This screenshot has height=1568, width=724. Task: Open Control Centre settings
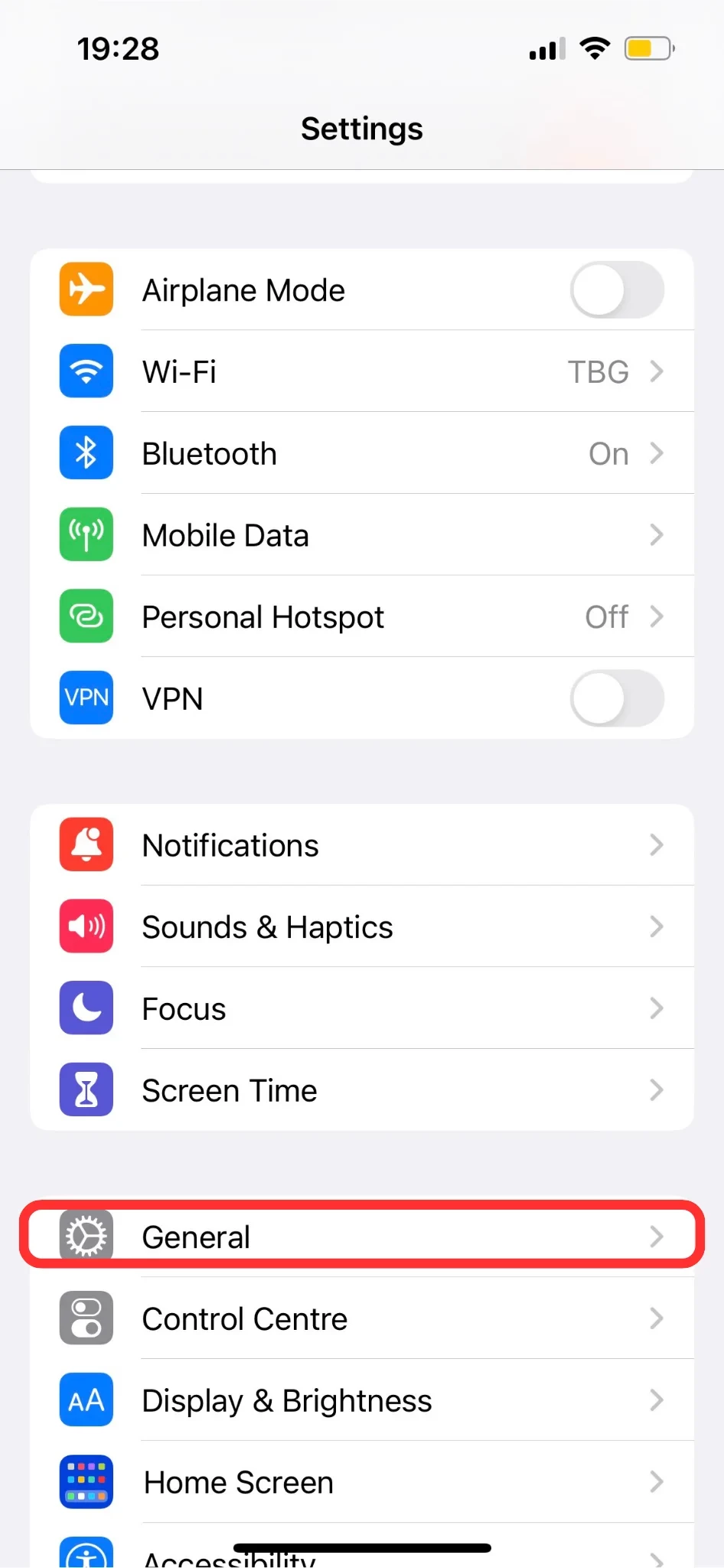point(361,1318)
